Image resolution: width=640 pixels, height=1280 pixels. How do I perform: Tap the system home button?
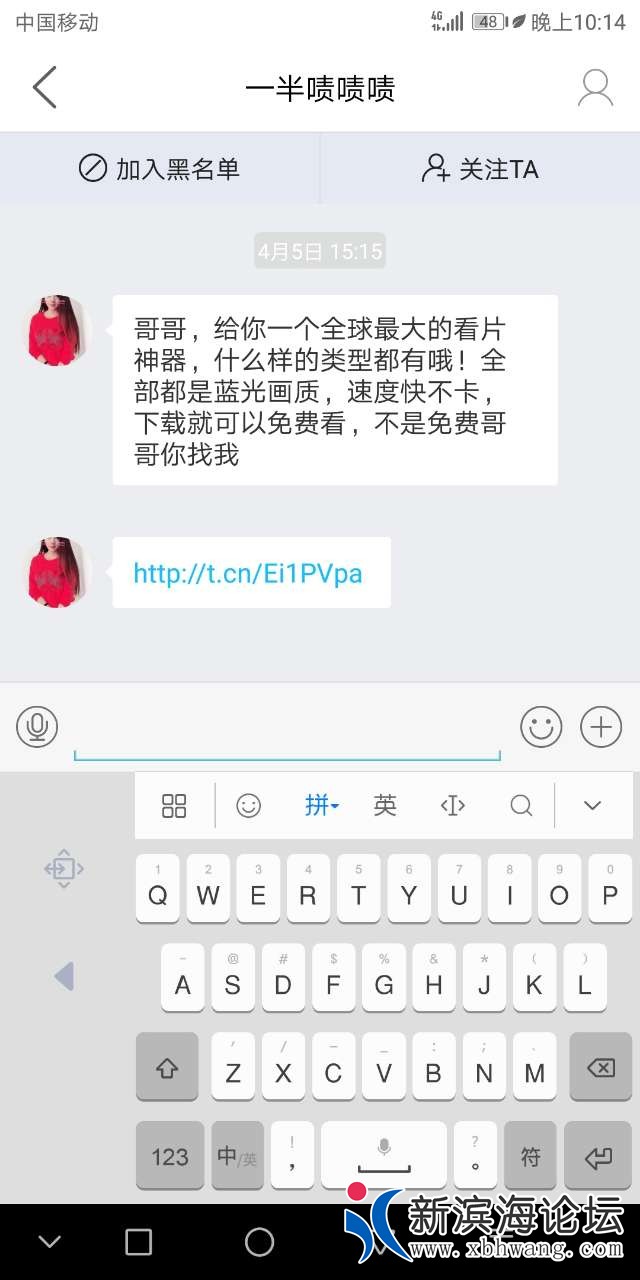pos(259,1242)
